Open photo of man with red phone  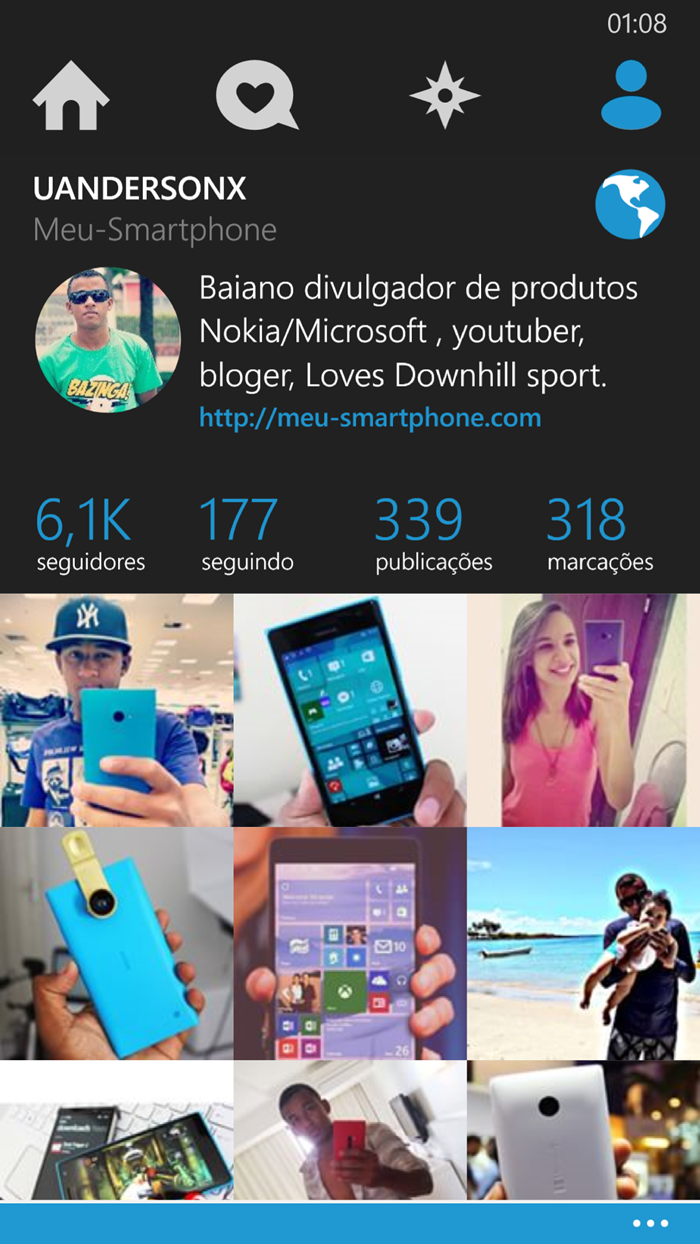349,1130
